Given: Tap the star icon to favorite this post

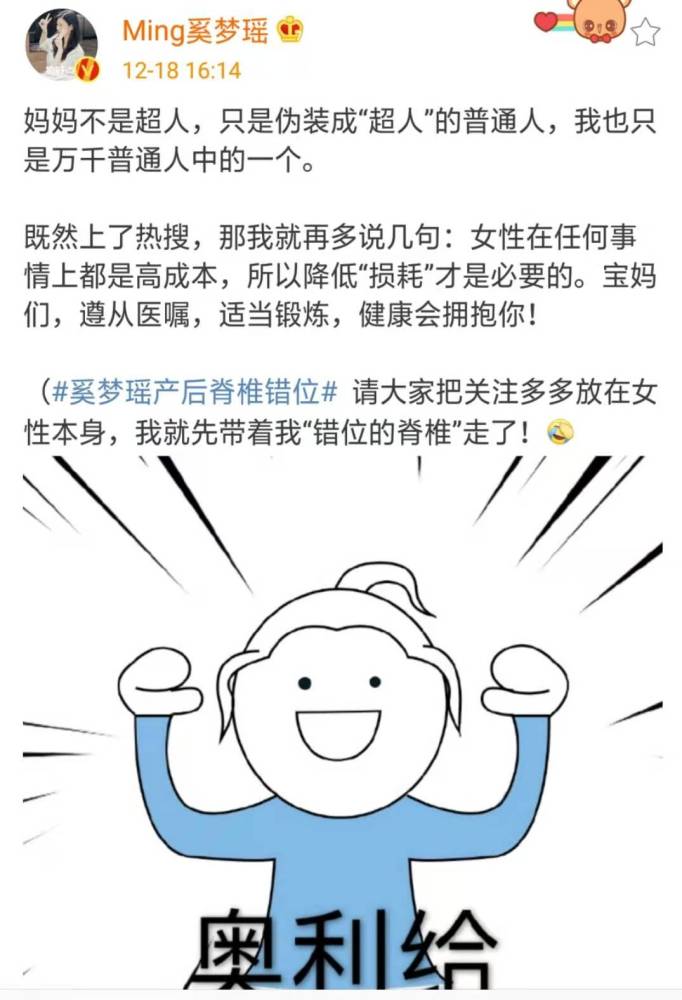Looking at the screenshot, I should 644,31.
